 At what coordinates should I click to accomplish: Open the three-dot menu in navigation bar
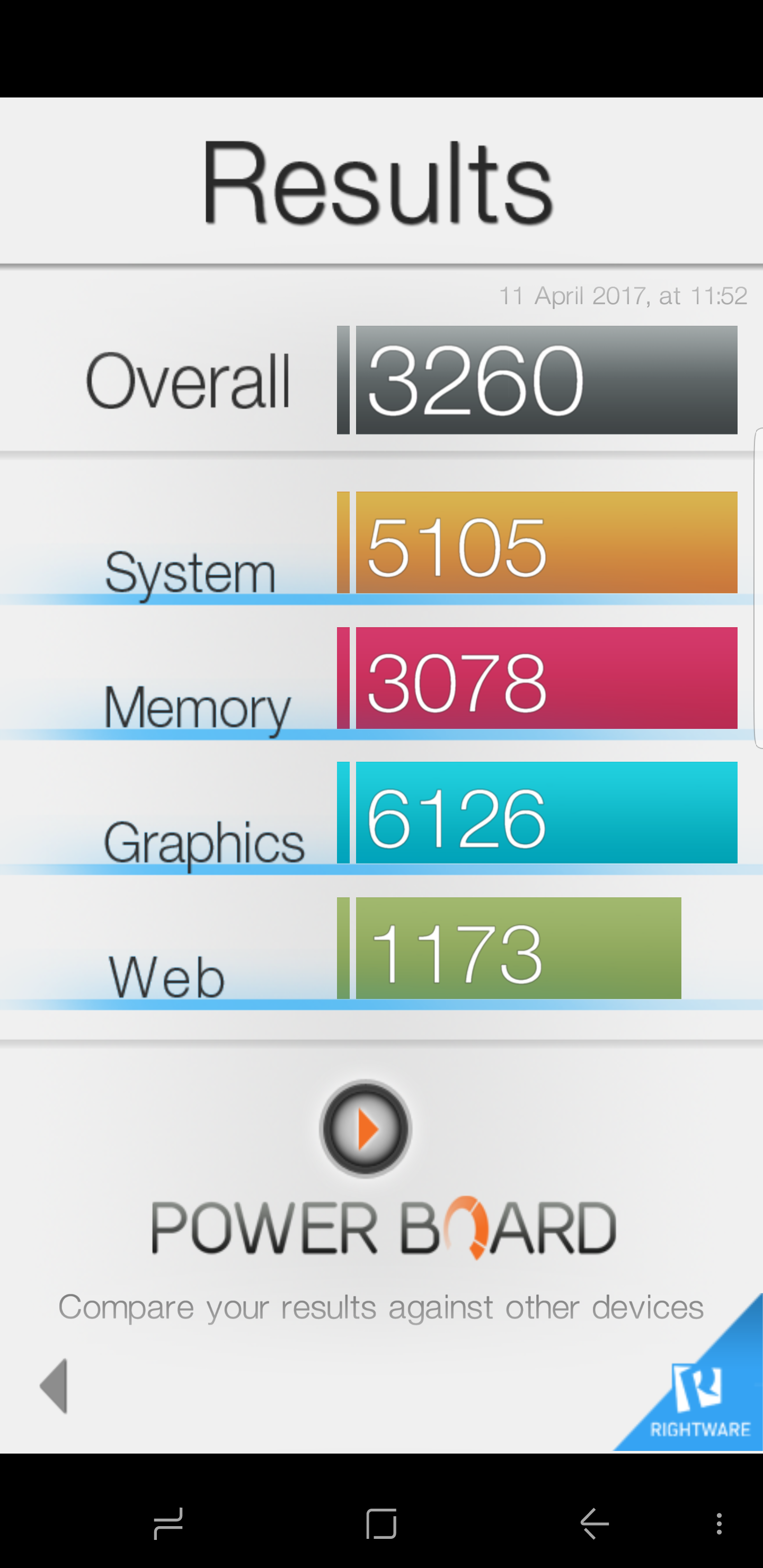point(719,1524)
